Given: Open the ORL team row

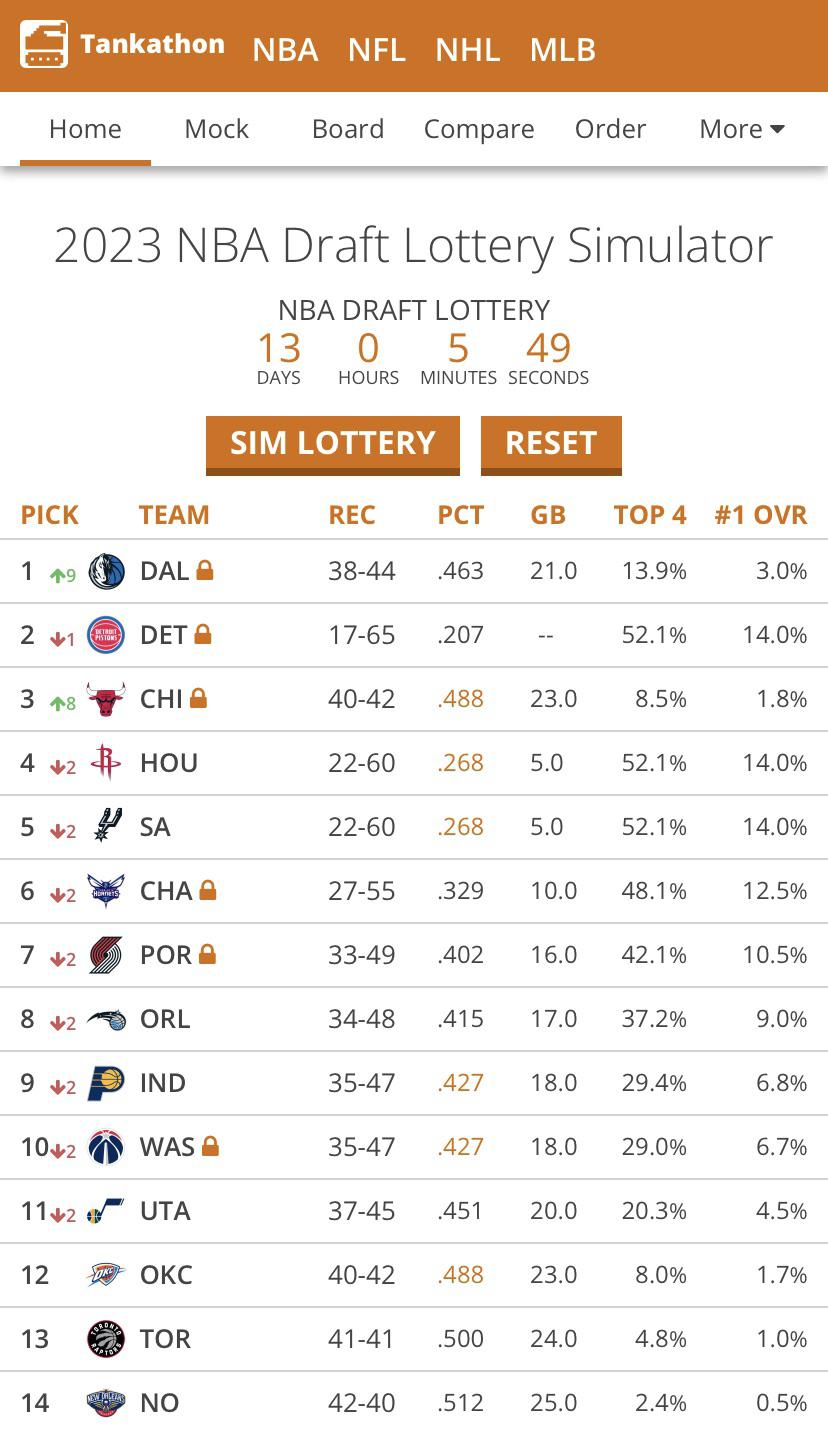Looking at the screenshot, I should pyautogui.click(x=164, y=1019).
